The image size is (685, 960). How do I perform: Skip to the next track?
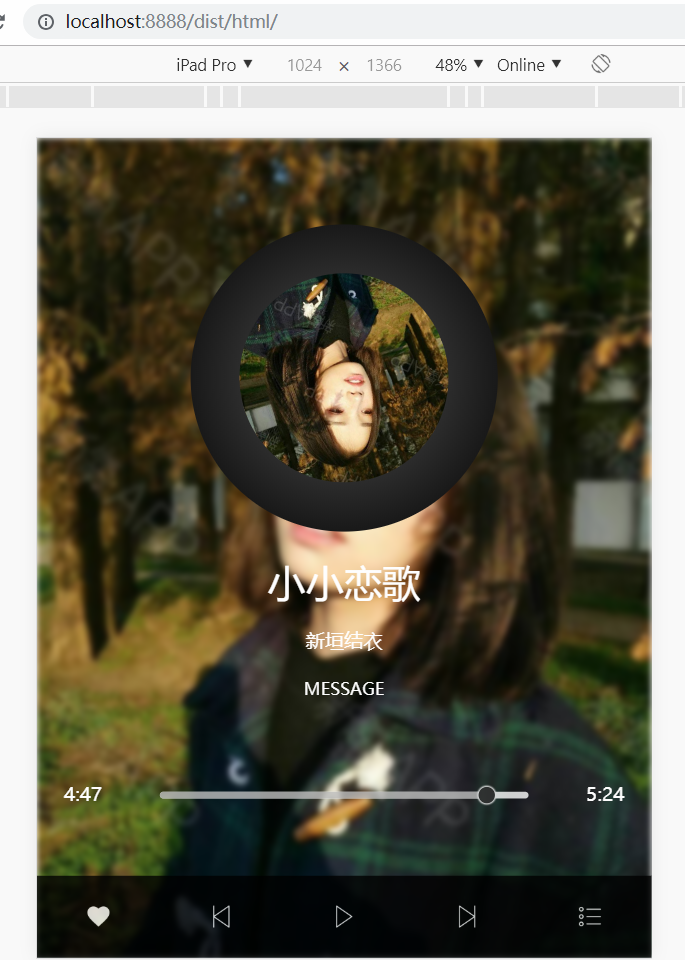(467, 916)
